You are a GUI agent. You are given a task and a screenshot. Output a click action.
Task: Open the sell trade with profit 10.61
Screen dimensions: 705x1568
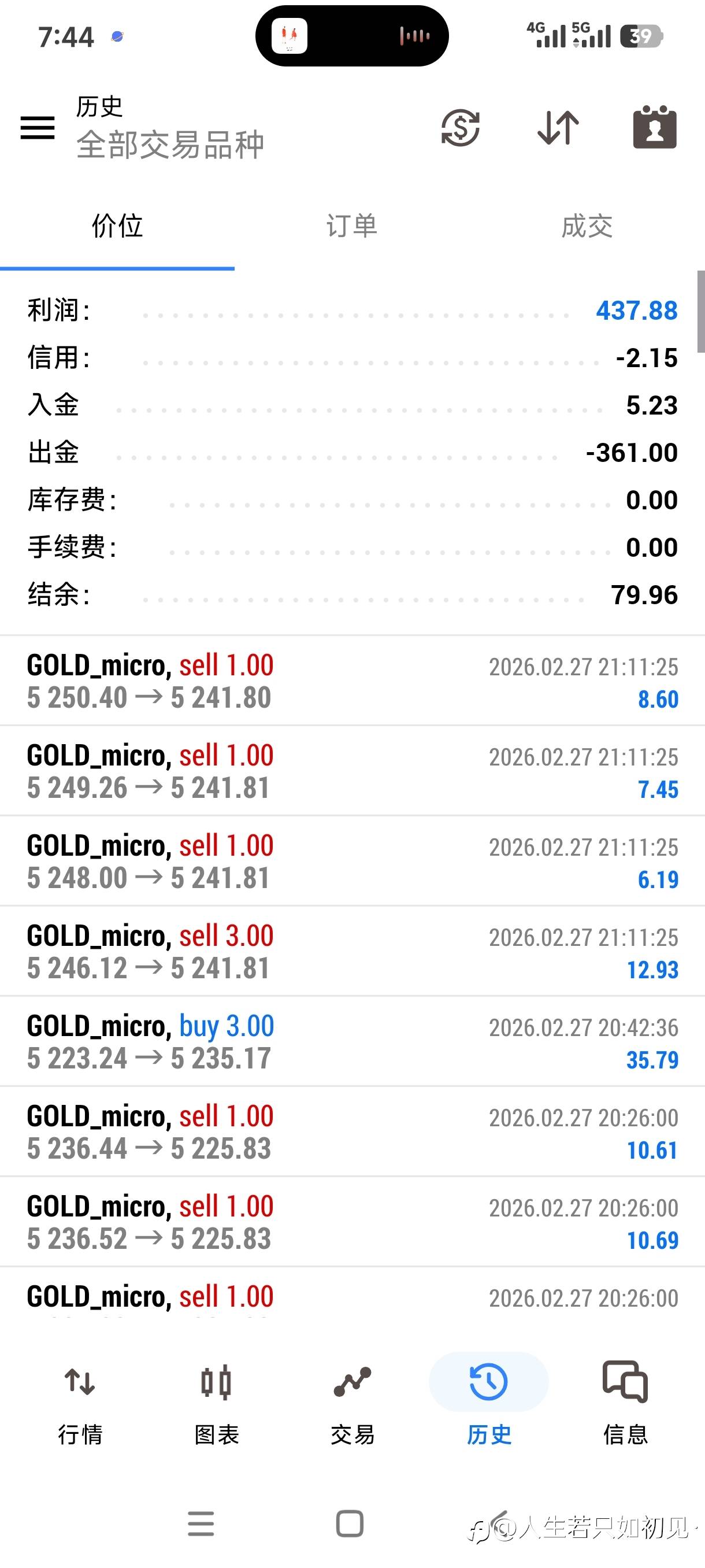pos(351,1131)
